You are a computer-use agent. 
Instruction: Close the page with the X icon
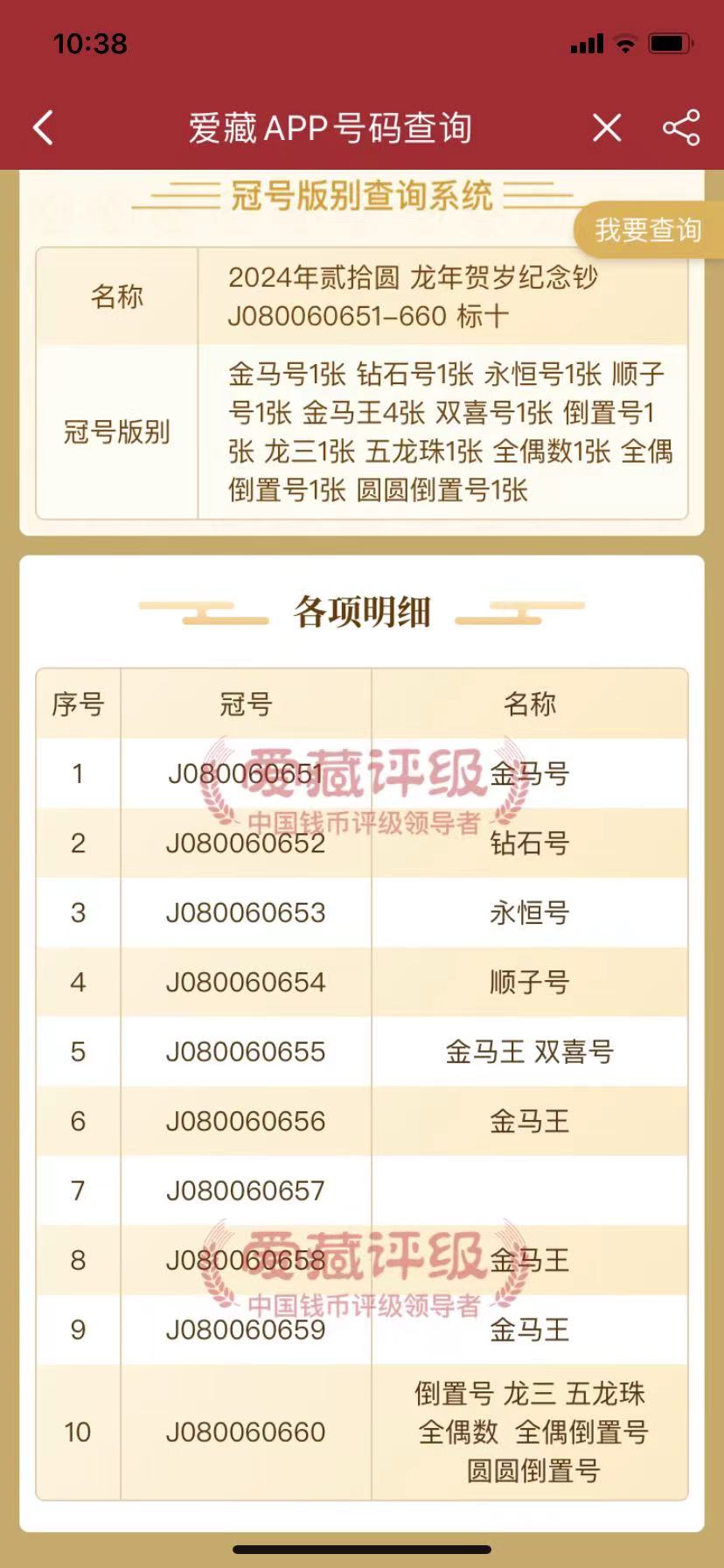[x=607, y=128]
